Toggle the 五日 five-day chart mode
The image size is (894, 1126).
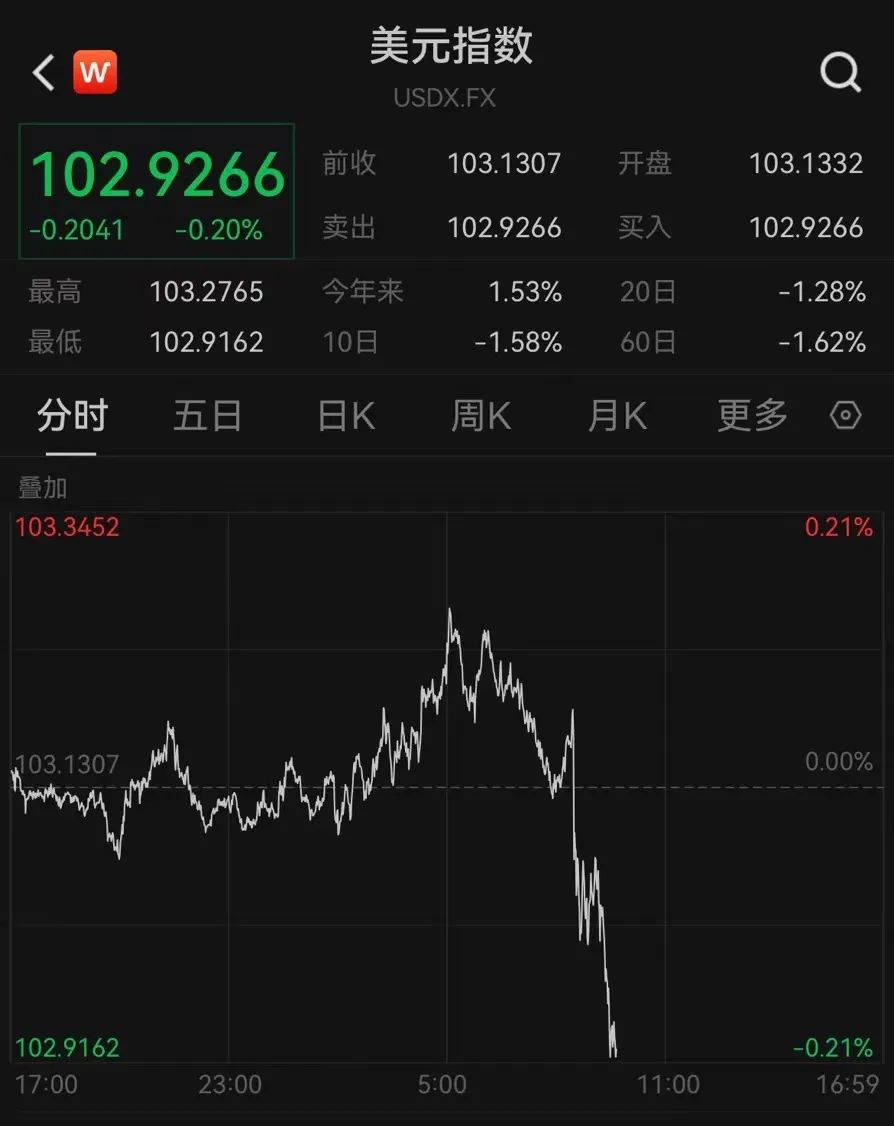point(207,416)
